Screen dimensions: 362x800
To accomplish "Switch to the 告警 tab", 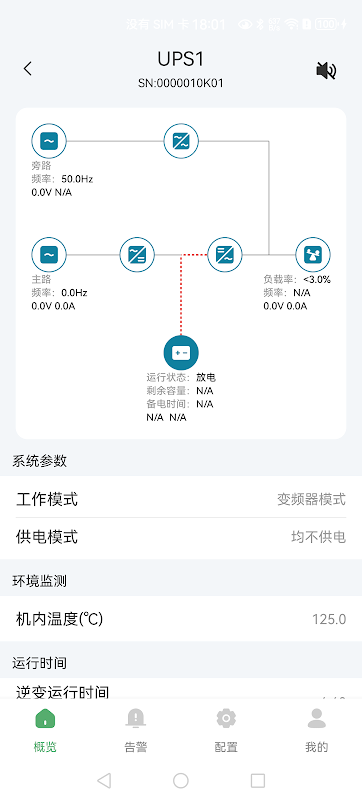I will [136, 731].
